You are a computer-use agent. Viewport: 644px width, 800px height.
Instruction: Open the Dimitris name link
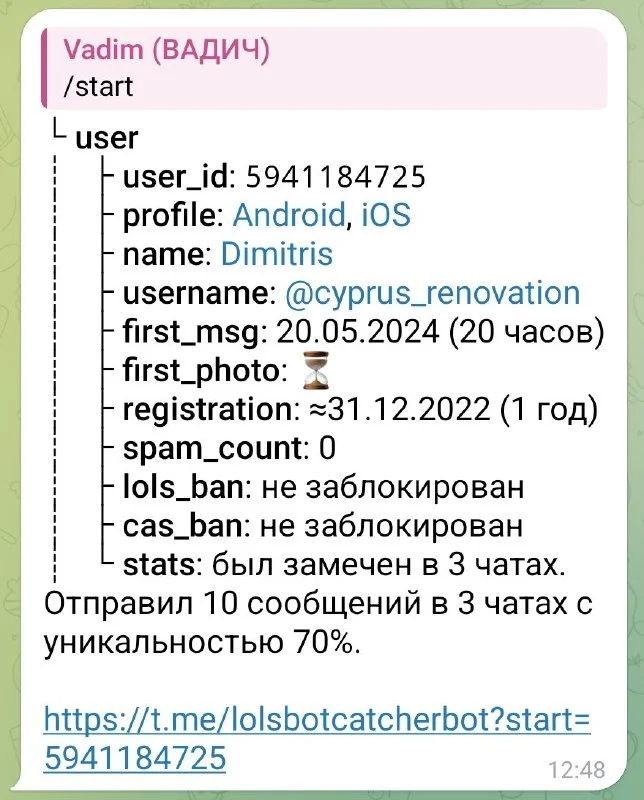(276, 254)
